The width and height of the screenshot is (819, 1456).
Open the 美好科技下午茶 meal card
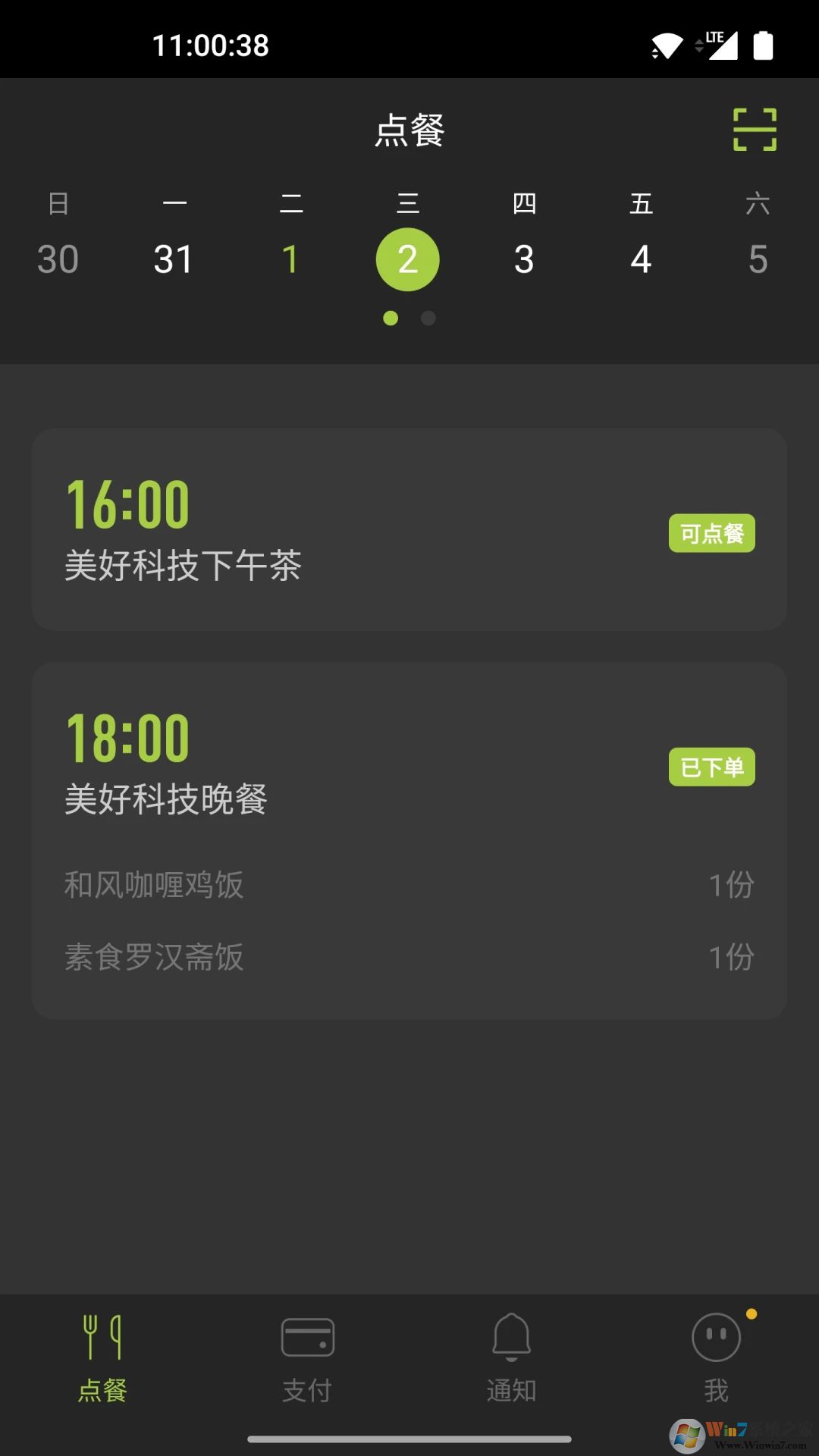tap(409, 529)
